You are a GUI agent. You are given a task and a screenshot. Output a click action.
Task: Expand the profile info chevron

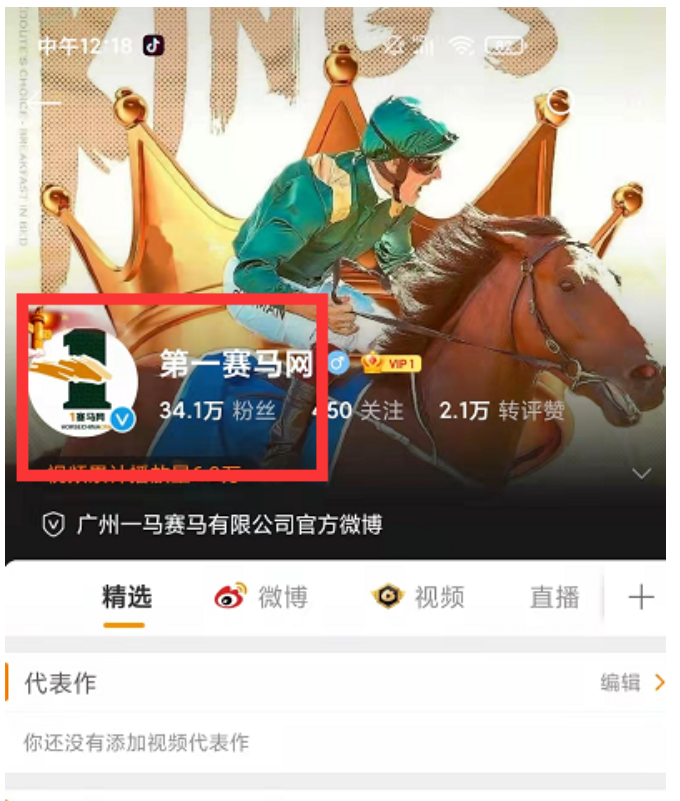tap(641, 473)
